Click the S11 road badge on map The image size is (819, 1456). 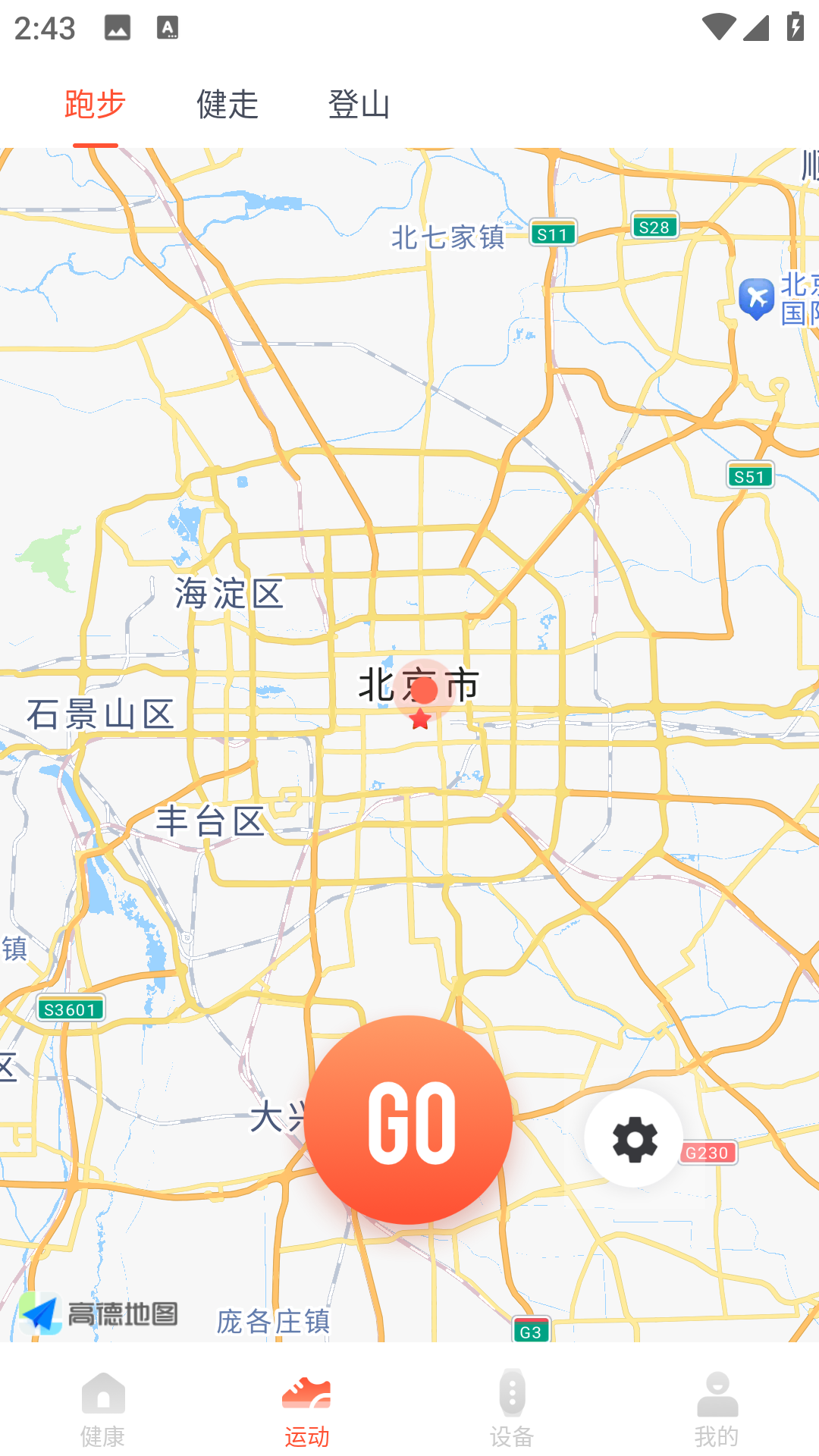tap(551, 233)
